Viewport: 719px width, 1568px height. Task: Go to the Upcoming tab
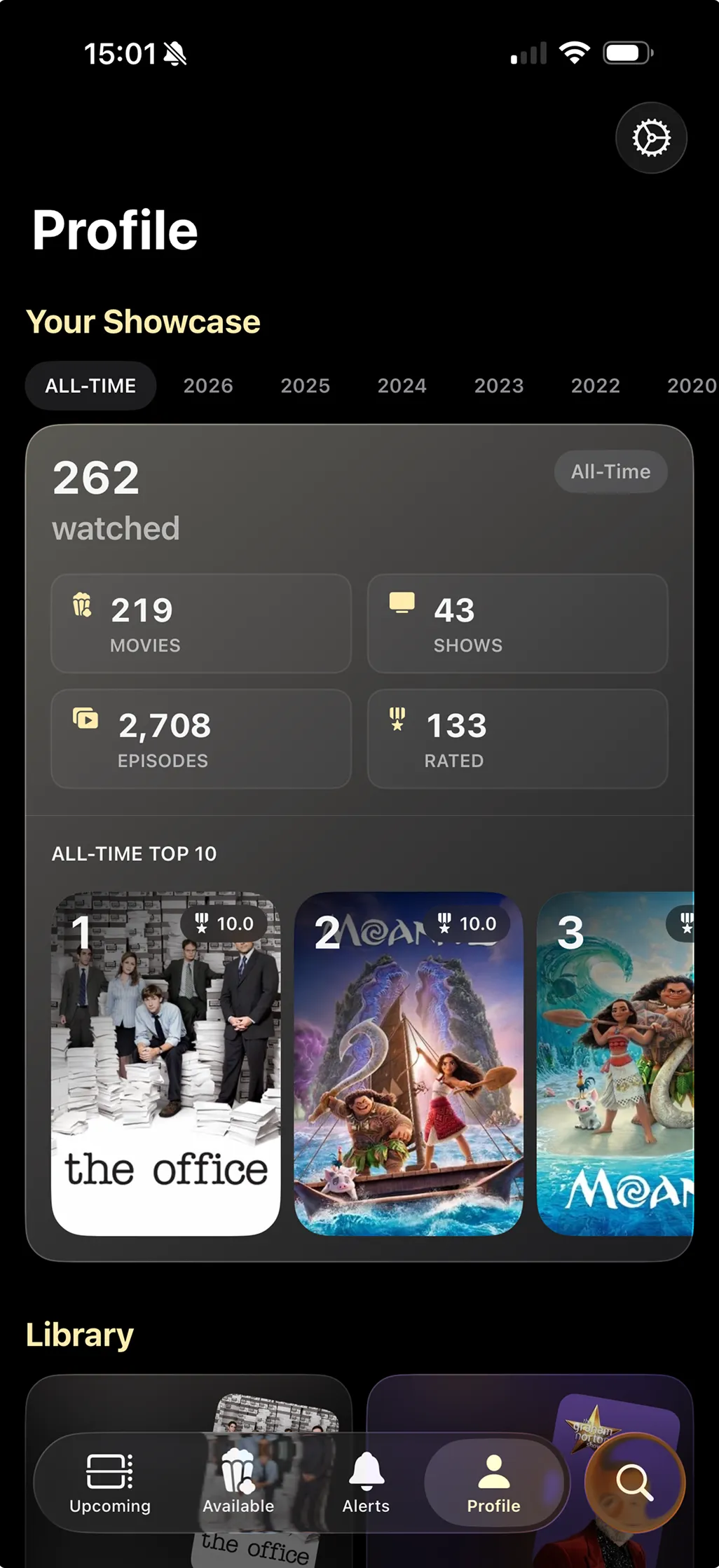(x=110, y=1482)
